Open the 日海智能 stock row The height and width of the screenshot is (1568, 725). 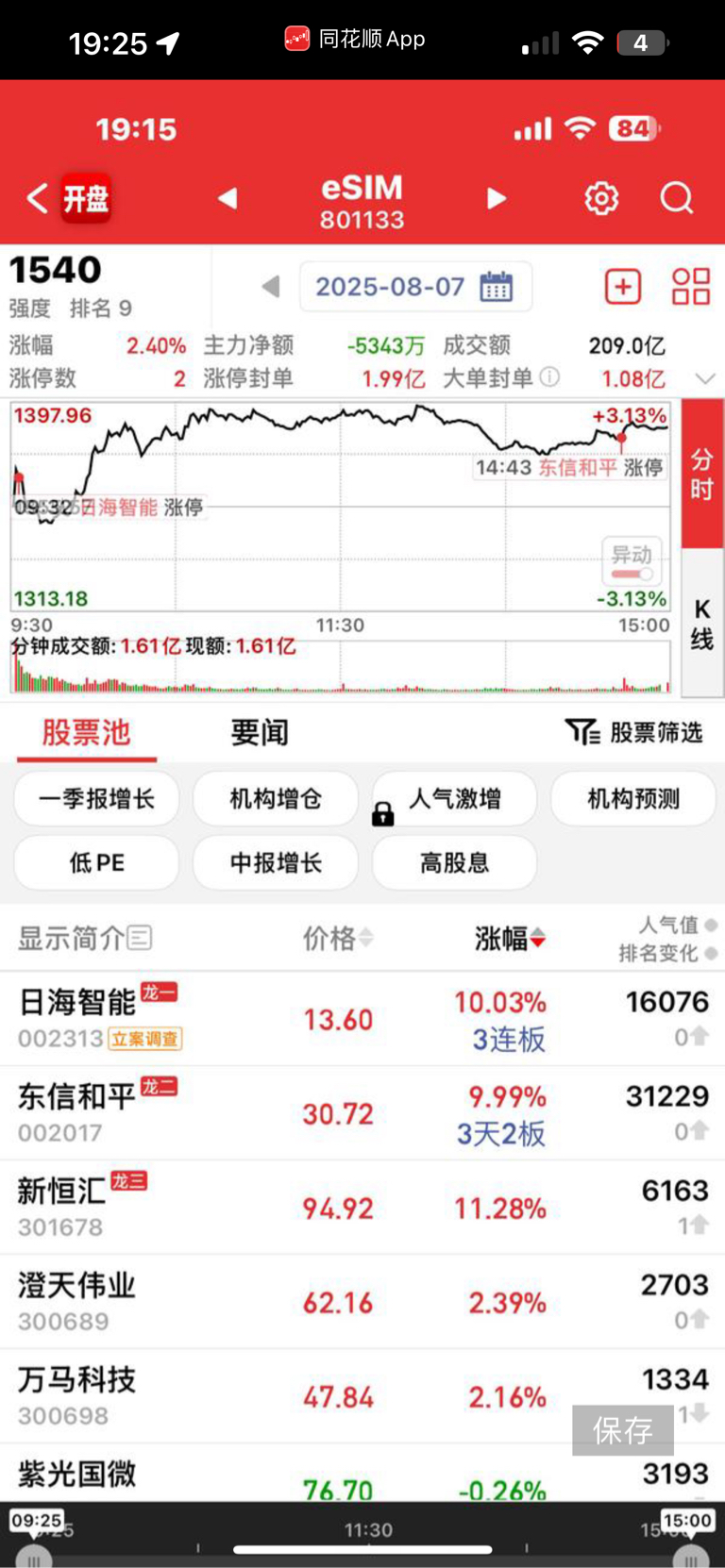(x=362, y=1020)
